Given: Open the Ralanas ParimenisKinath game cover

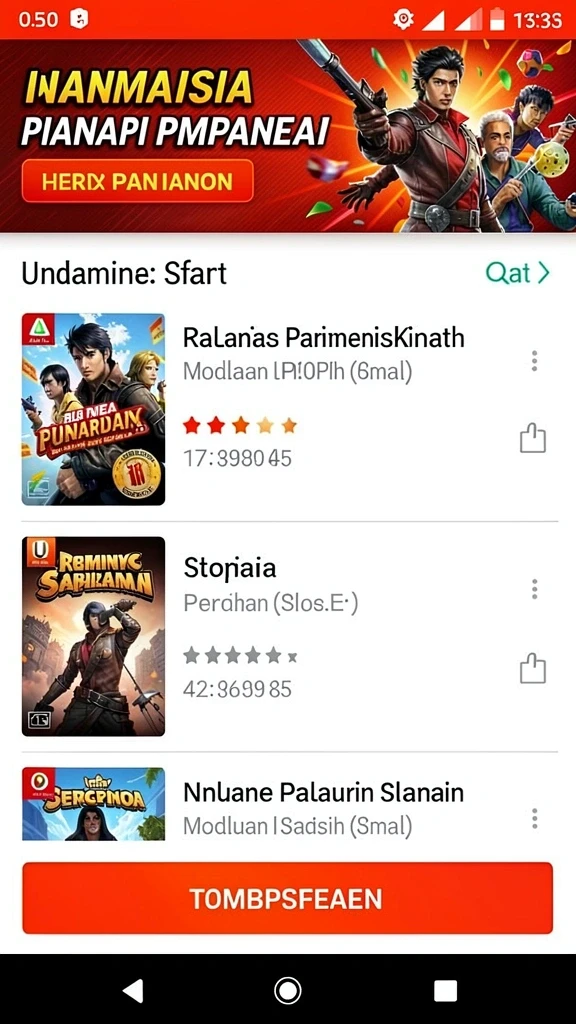Looking at the screenshot, I should tap(93, 409).
